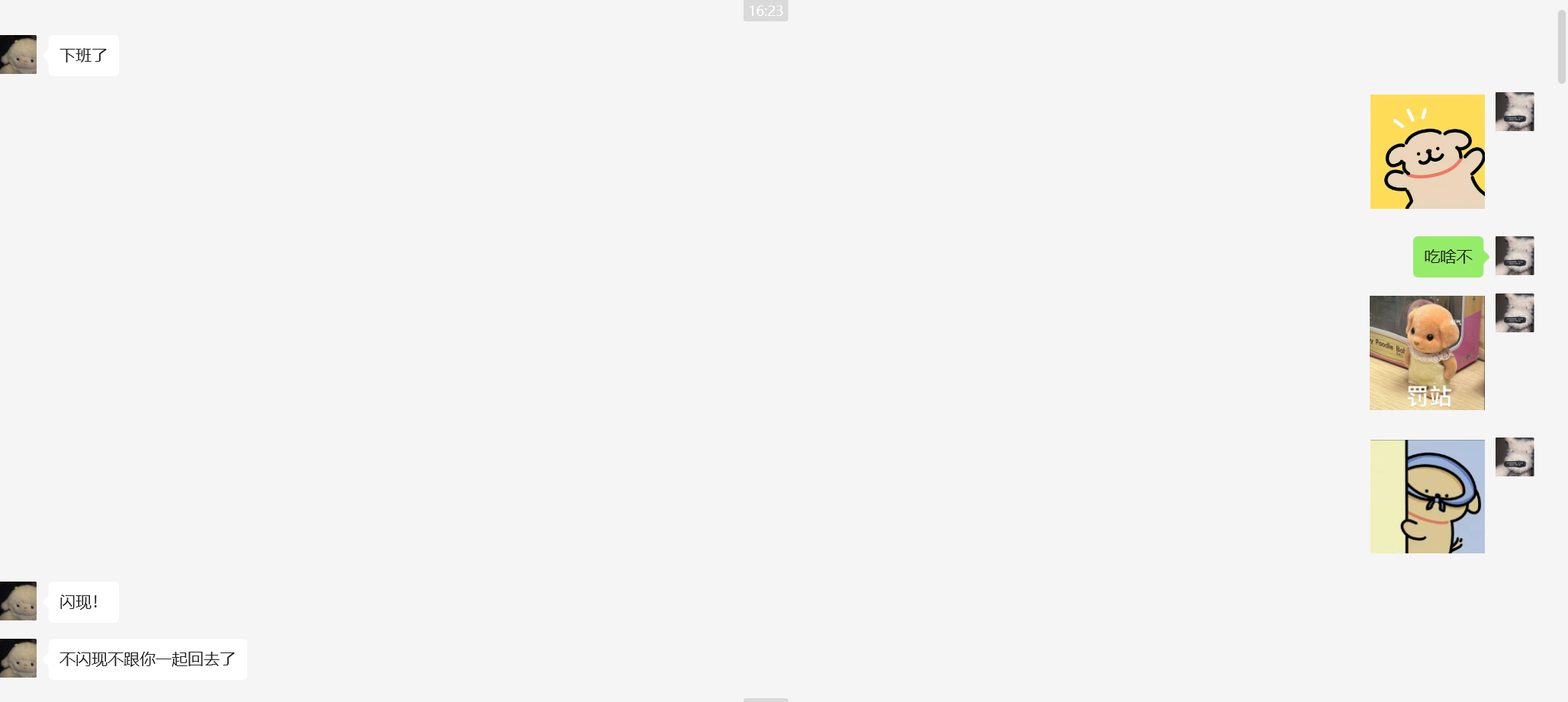
Task: Tap your own avatar beside 吃啥不
Action: (1514, 255)
